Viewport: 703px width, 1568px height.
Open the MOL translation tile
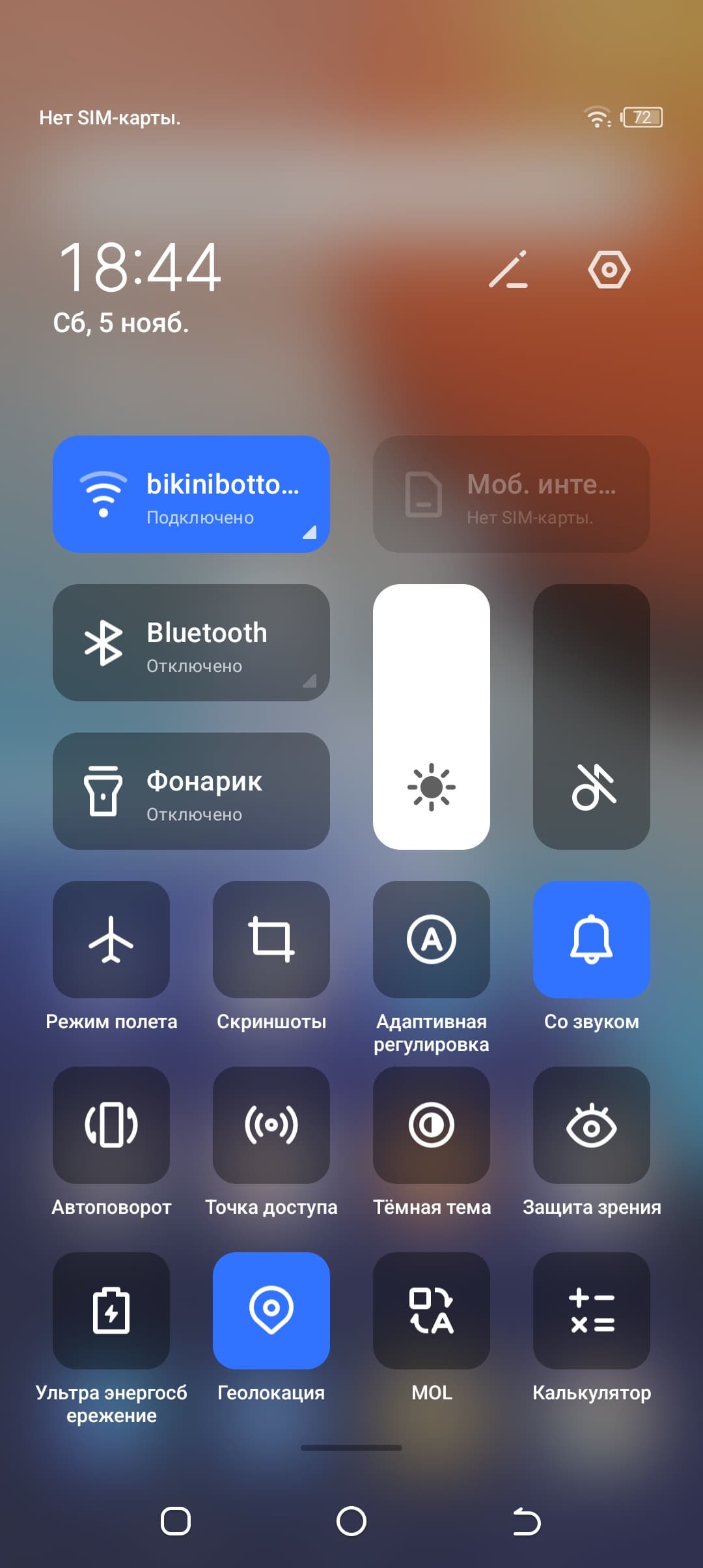431,1311
